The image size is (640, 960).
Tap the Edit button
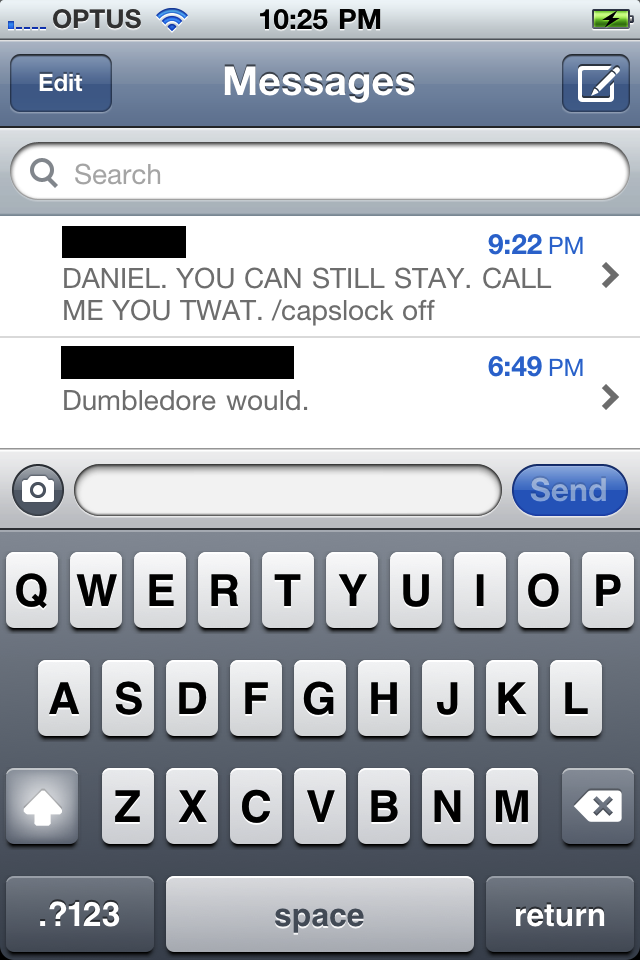(x=60, y=83)
